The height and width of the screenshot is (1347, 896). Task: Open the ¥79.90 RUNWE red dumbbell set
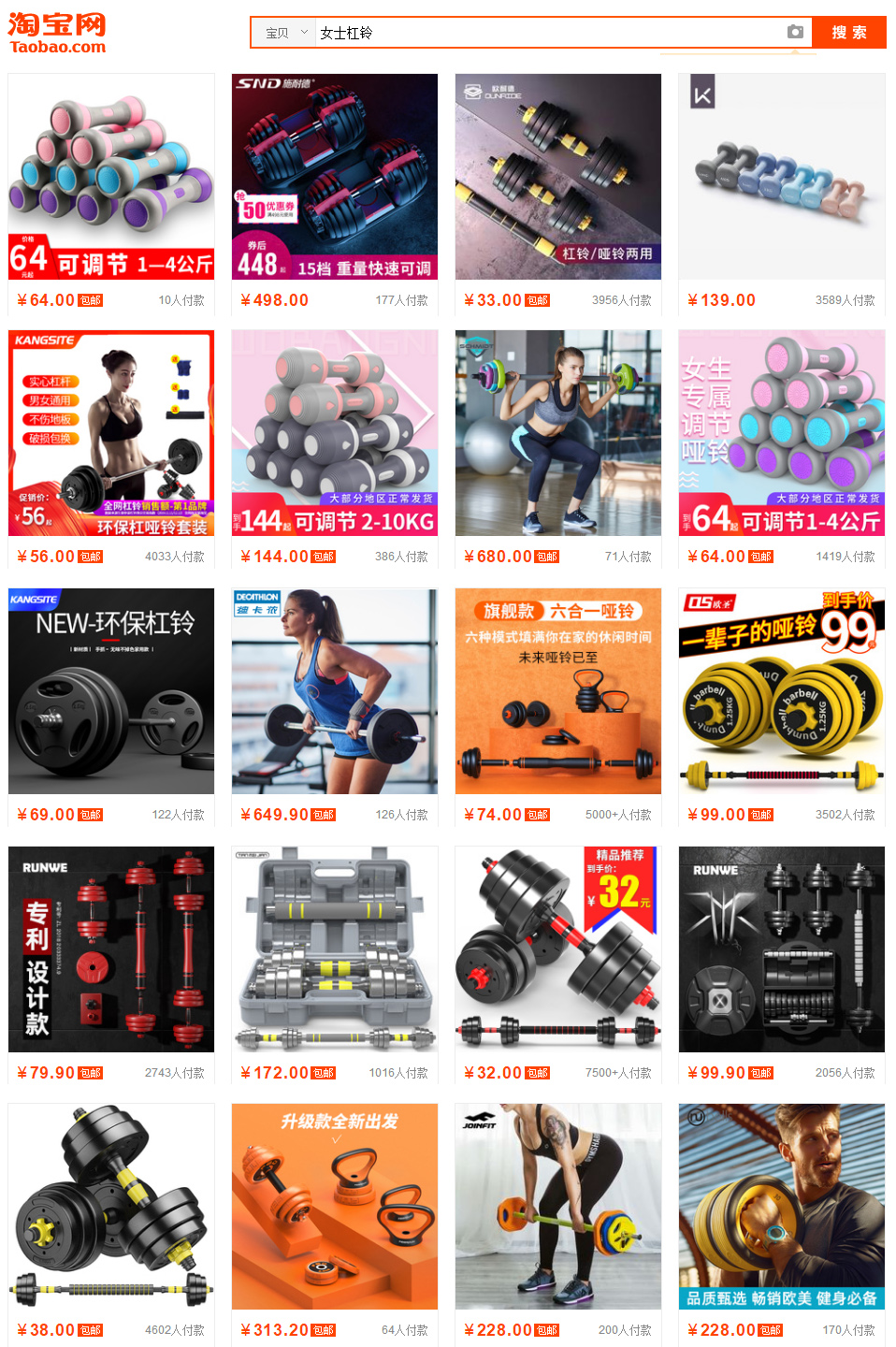pyautogui.click(x=111, y=949)
